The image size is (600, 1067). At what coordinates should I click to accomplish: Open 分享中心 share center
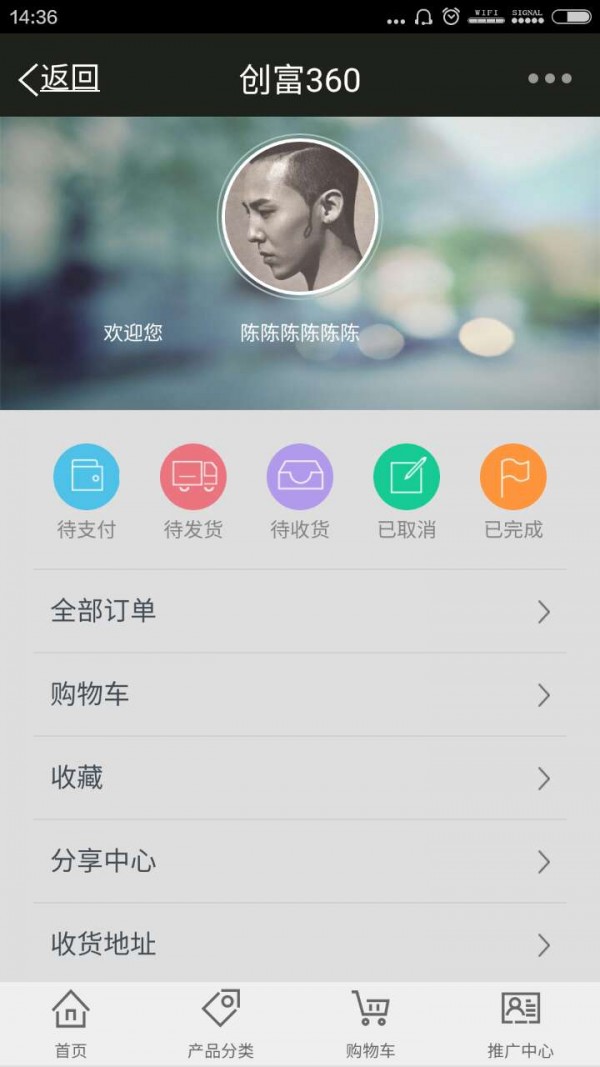300,861
